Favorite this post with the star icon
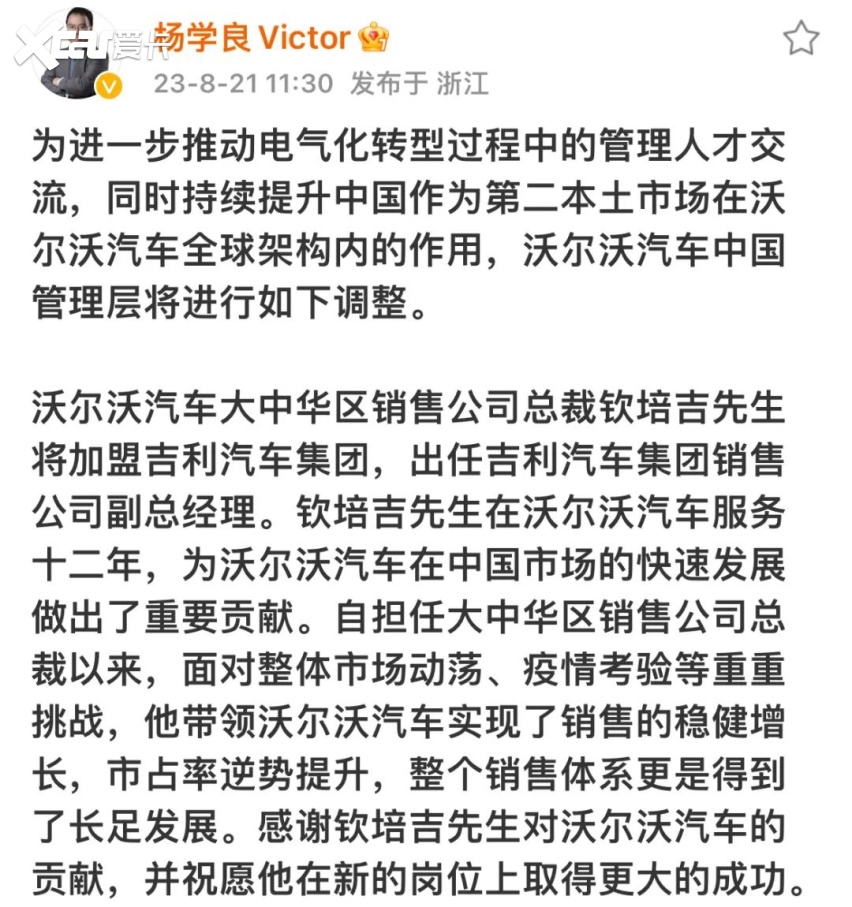852x907 pixels. pyautogui.click(x=801, y=39)
